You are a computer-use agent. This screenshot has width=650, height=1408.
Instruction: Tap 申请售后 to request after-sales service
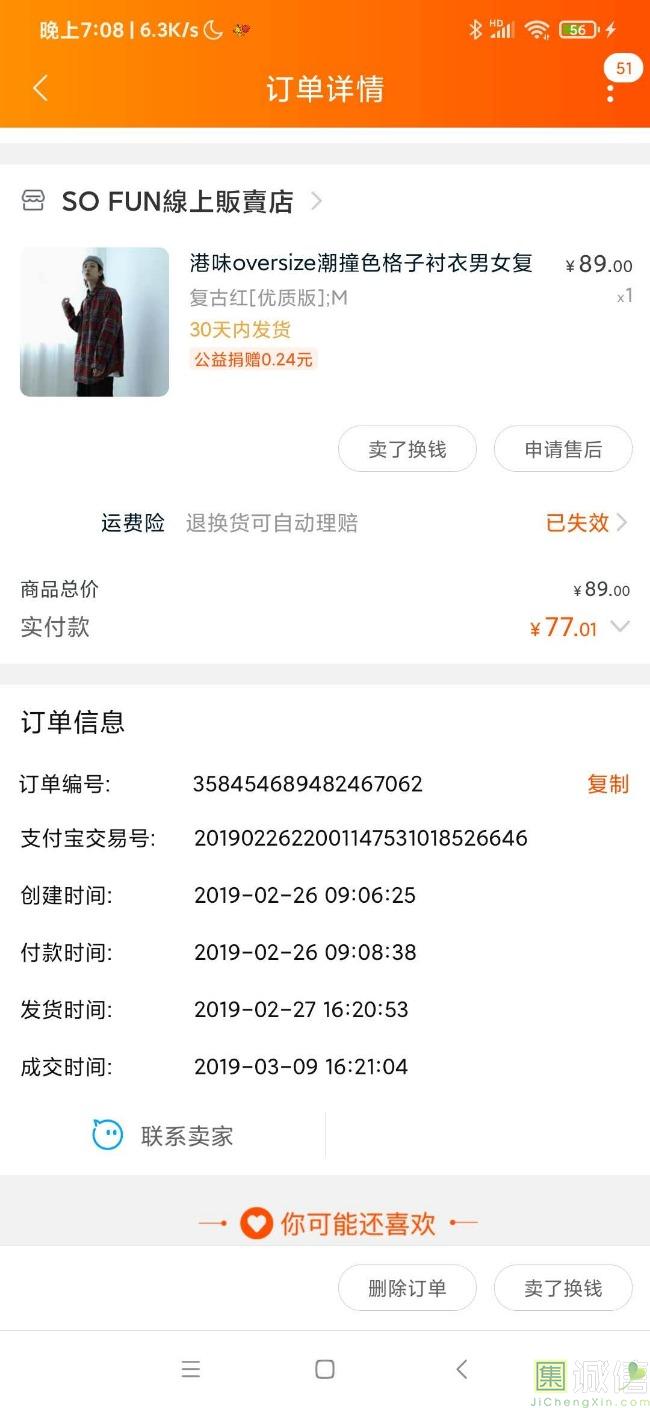tap(563, 449)
